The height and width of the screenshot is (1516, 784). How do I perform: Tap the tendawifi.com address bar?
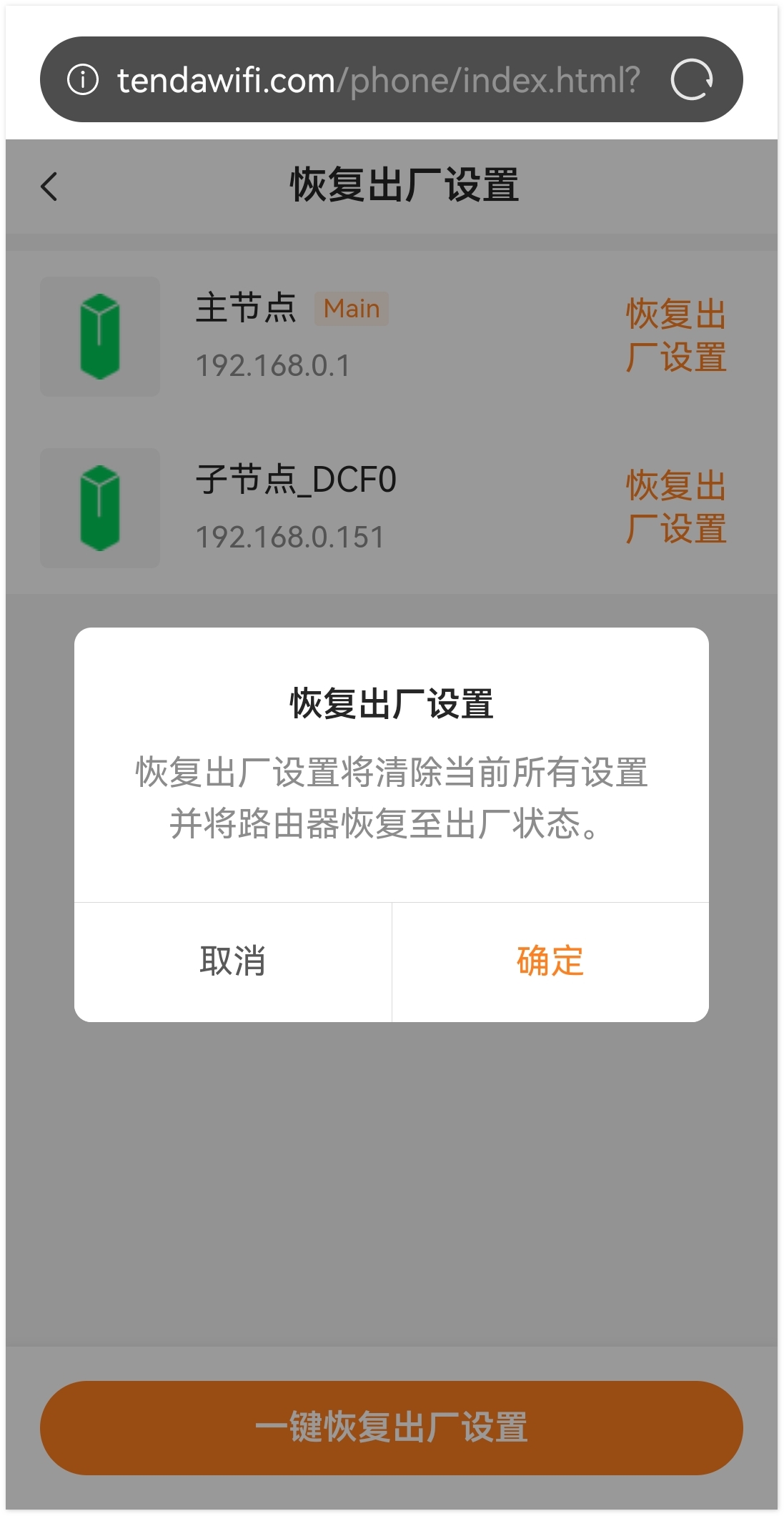[x=379, y=79]
